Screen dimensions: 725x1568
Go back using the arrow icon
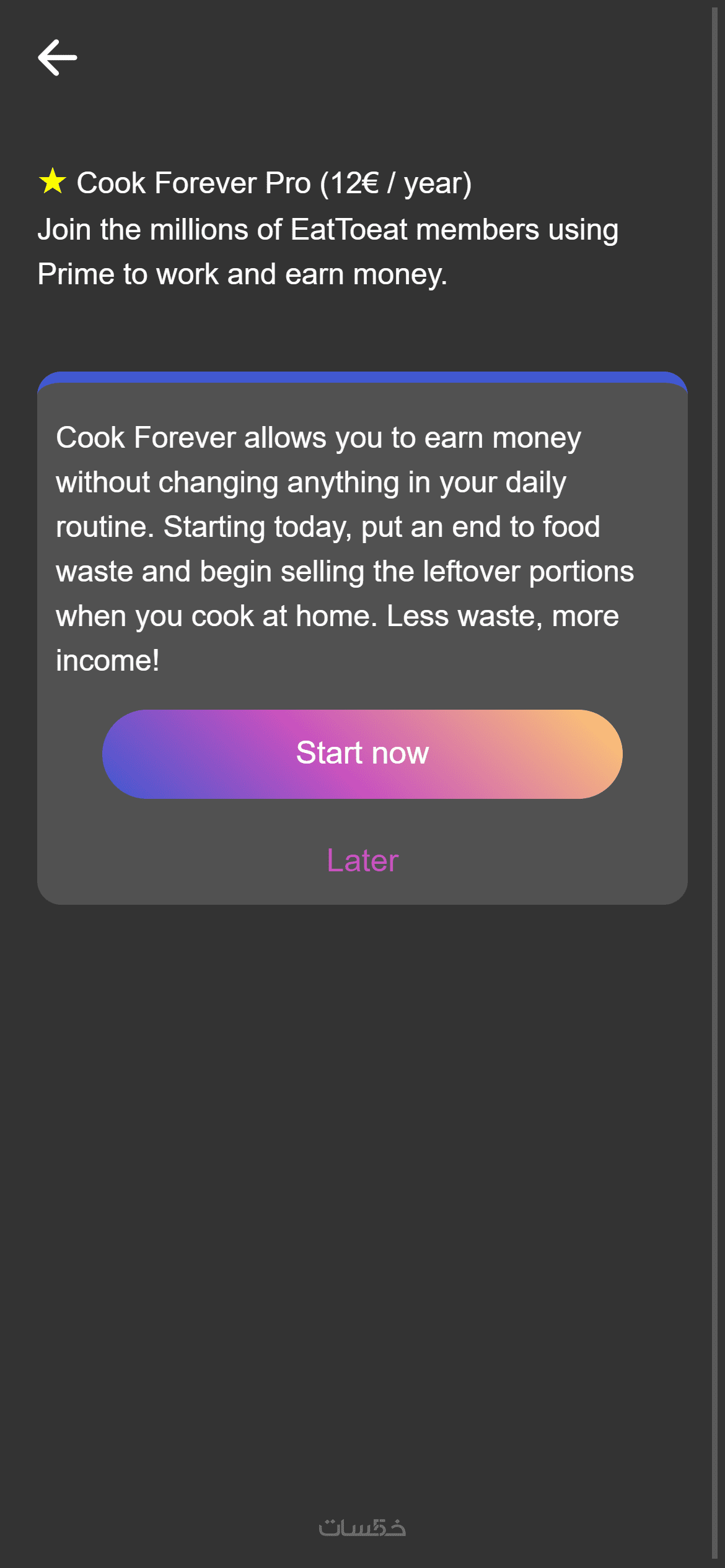click(57, 58)
